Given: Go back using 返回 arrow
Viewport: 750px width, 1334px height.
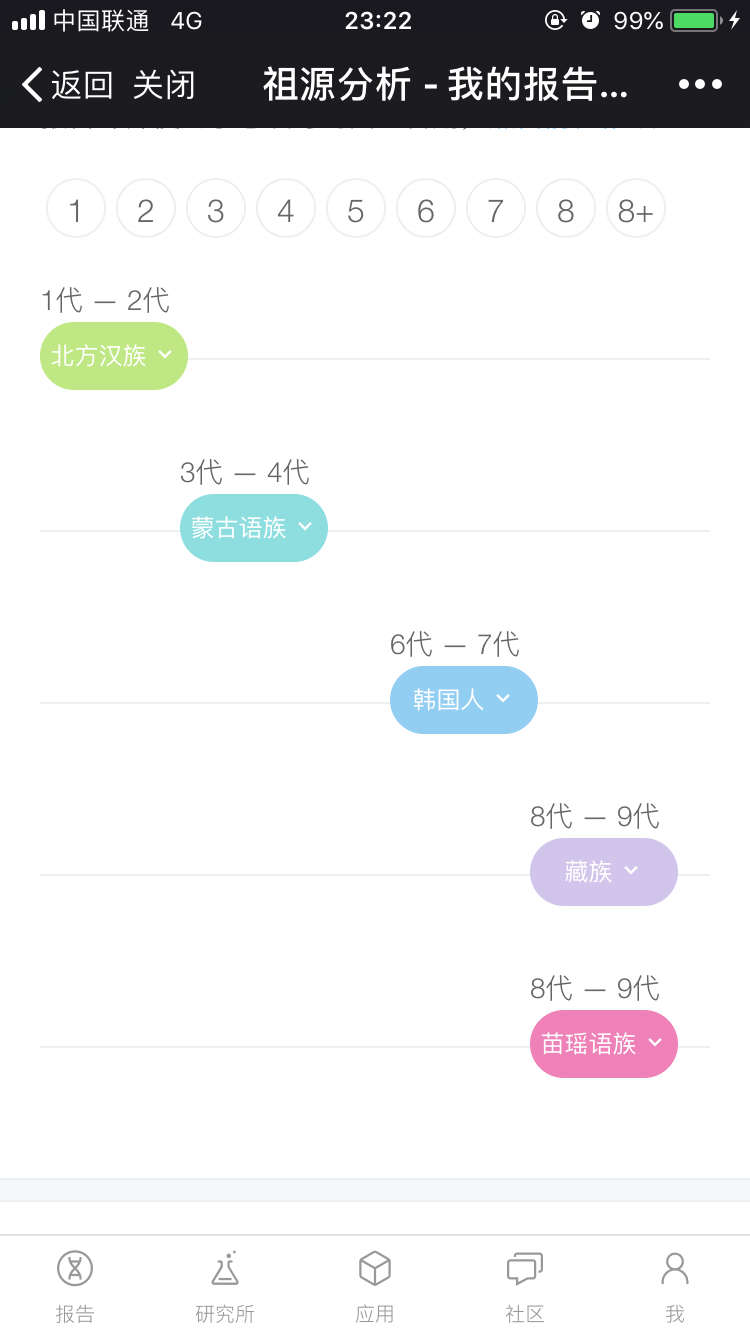Looking at the screenshot, I should click(x=67, y=85).
